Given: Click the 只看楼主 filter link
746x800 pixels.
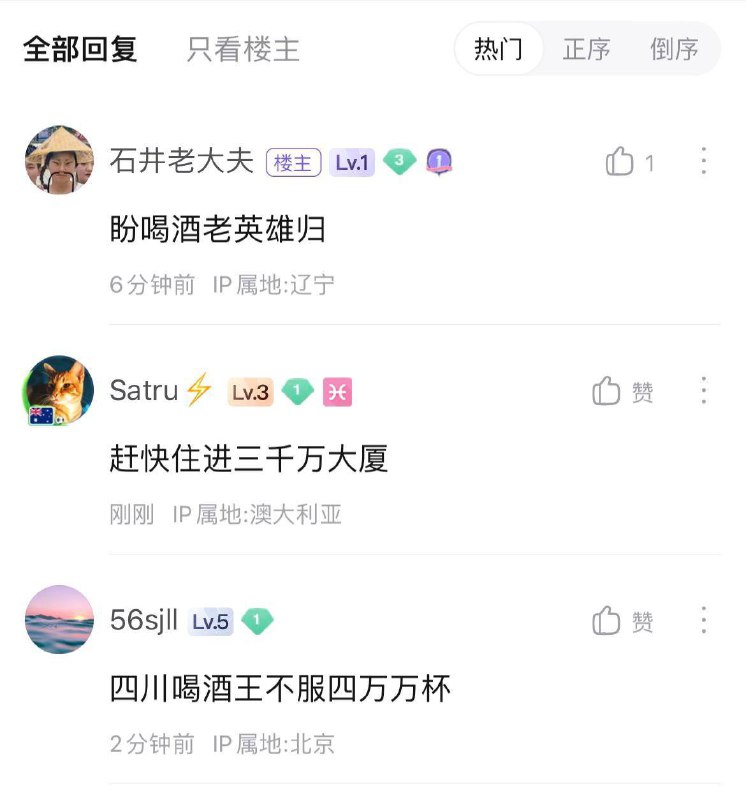Looking at the screenshot, I should [x=241, y=48].
